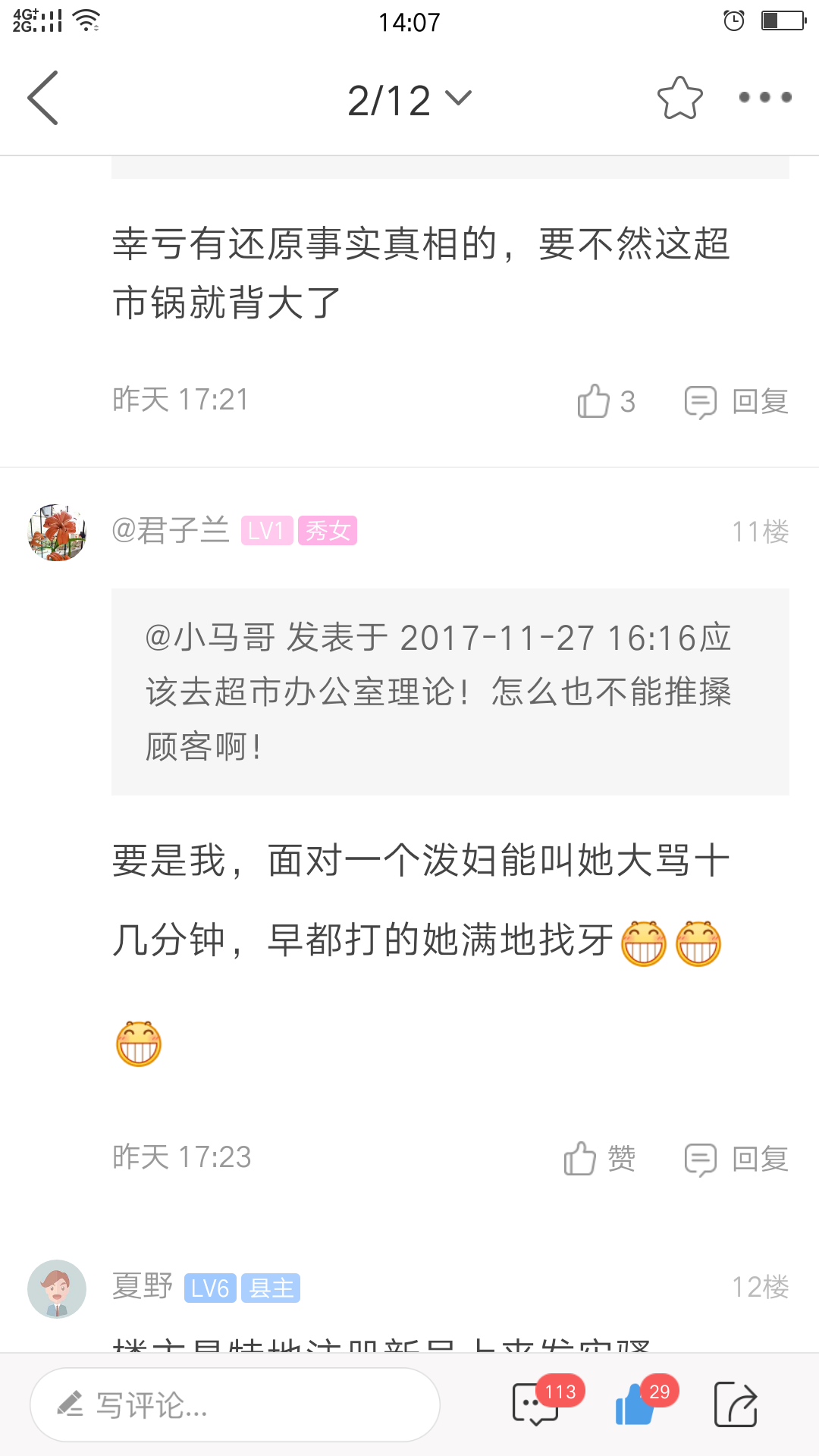Like 君子兰's comment from 昨天 17:23
The image size is (819, 1456).
pos(599,1159)
